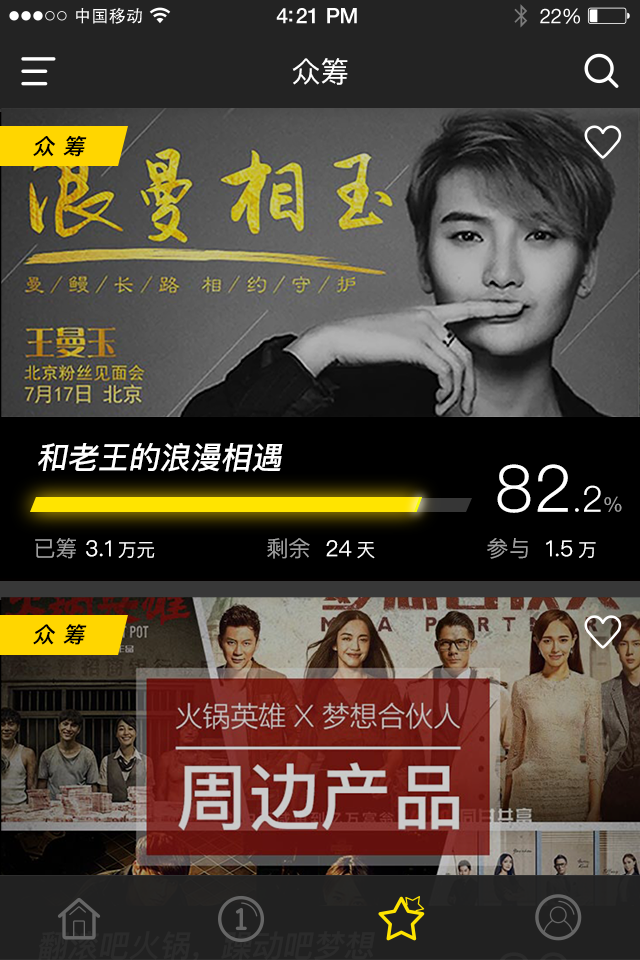
Task: Go to the home tab
Action: tap(80, 918)
